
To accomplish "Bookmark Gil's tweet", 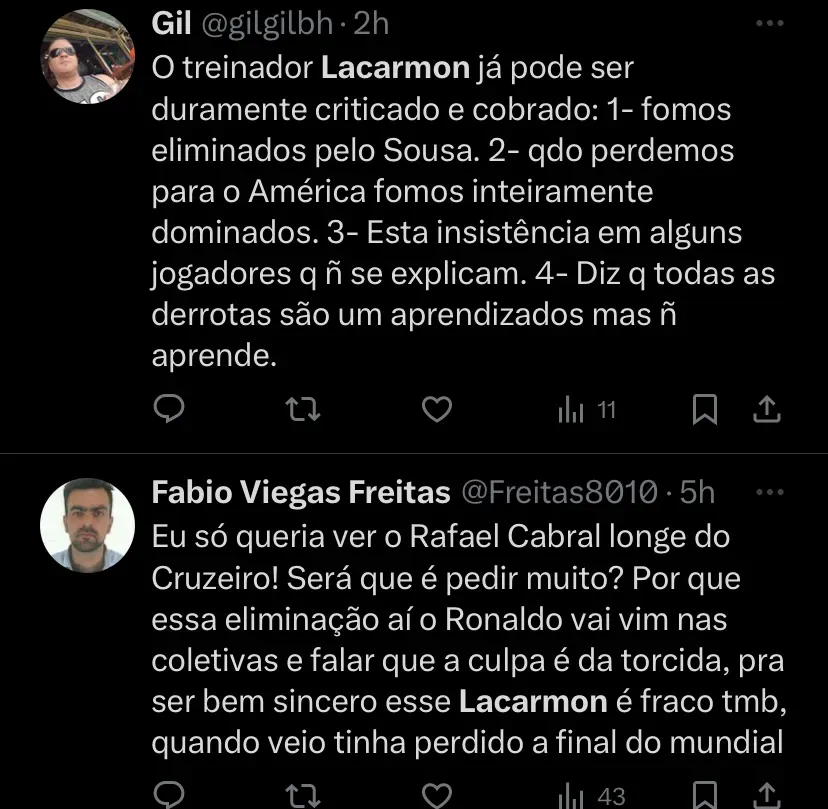I will [x=705, y=409].
